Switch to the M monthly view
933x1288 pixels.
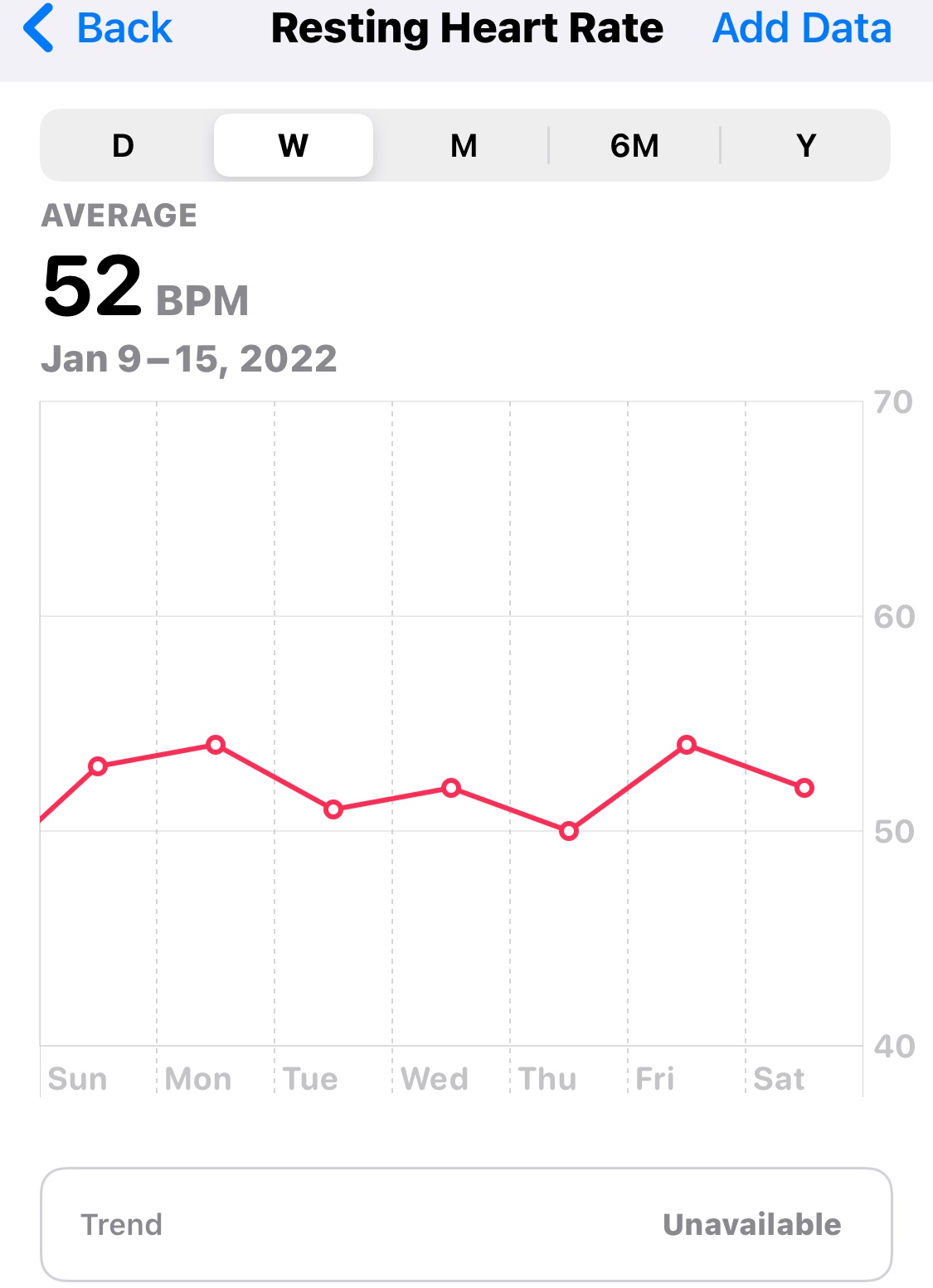464,146
